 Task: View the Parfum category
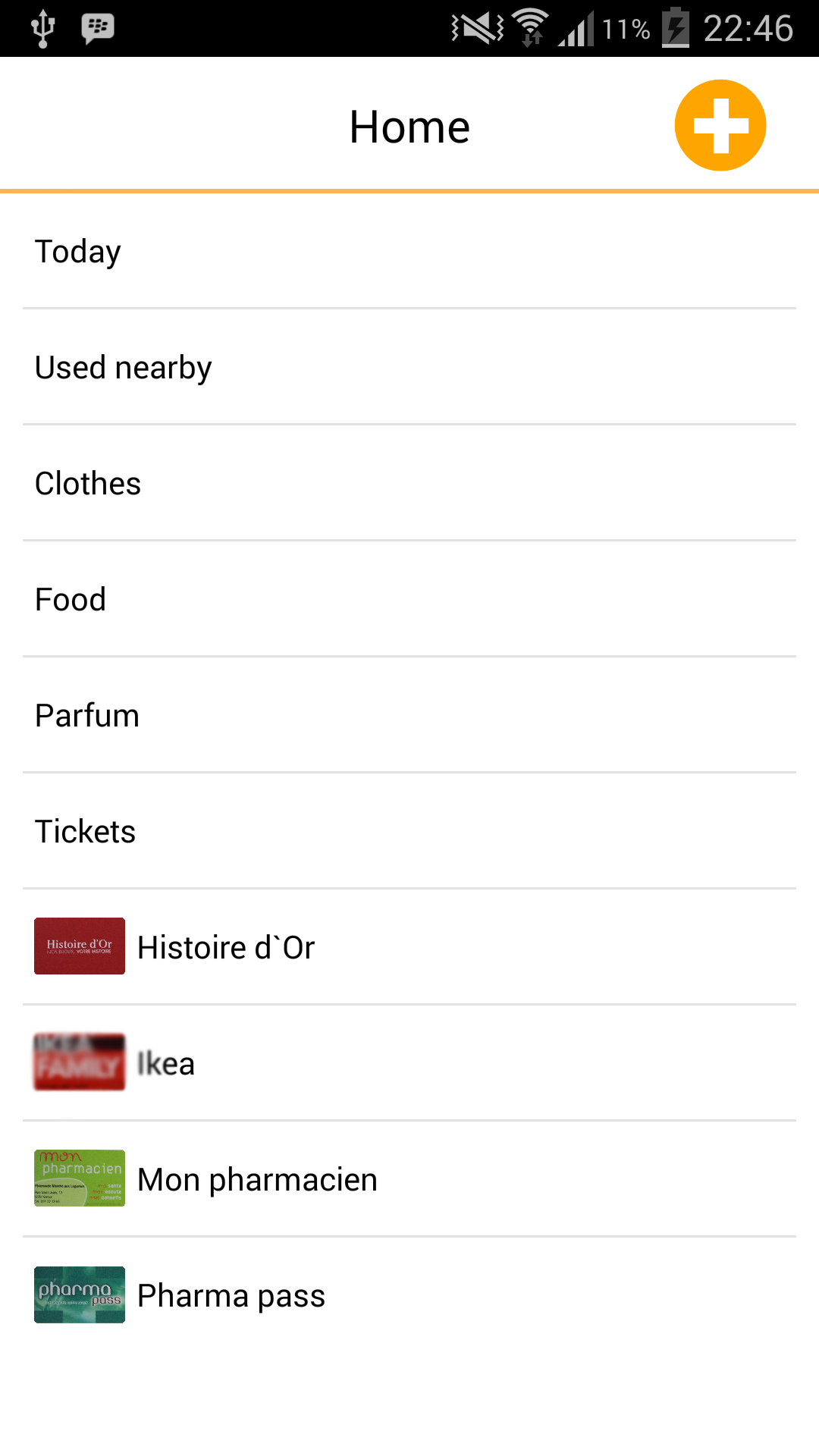(409, 716)
